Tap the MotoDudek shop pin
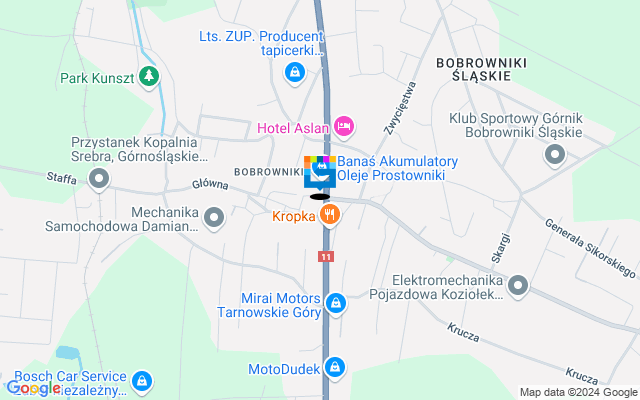 click(336, 368)
